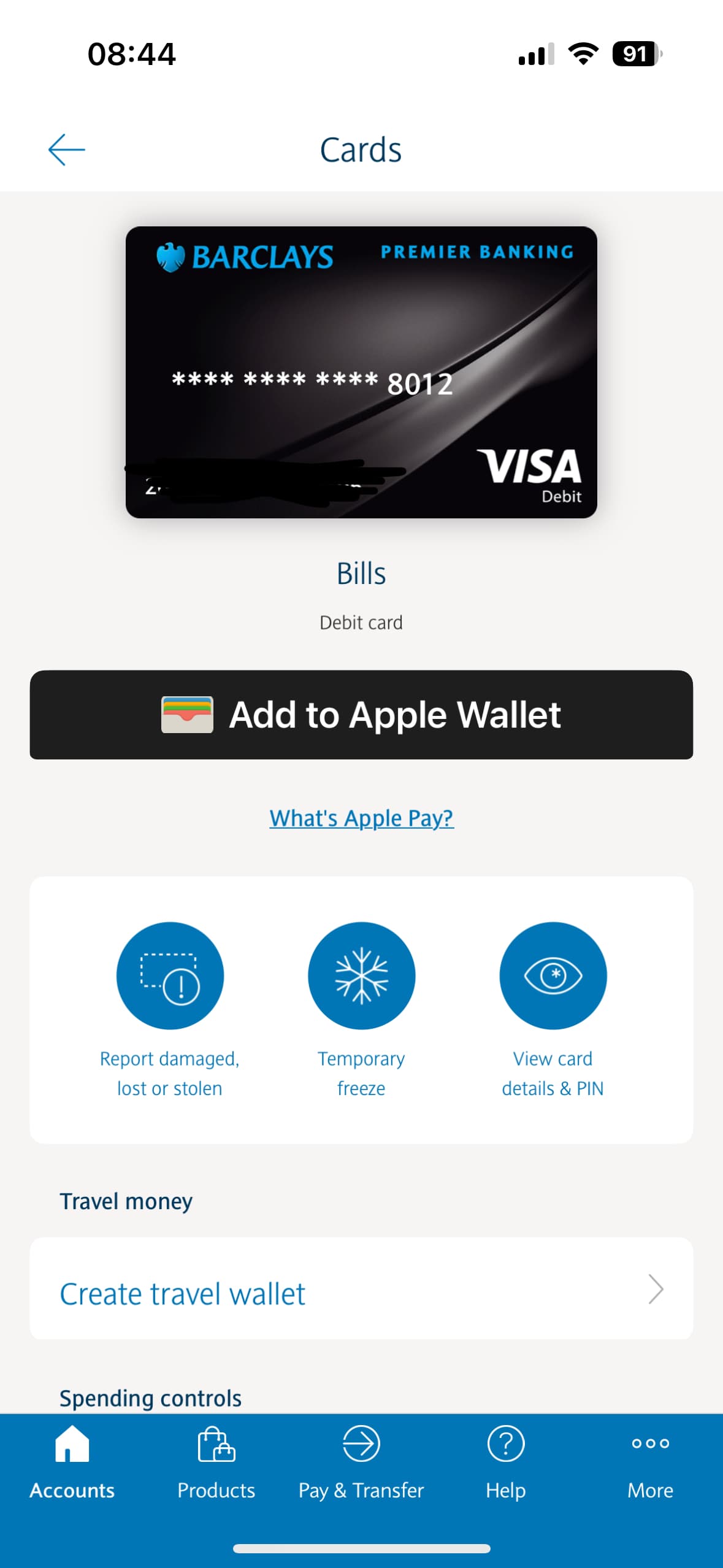This screenshot has width=723, height=1568.
Task: Switch to the Accounts tab
Action: coord(72,1462)
